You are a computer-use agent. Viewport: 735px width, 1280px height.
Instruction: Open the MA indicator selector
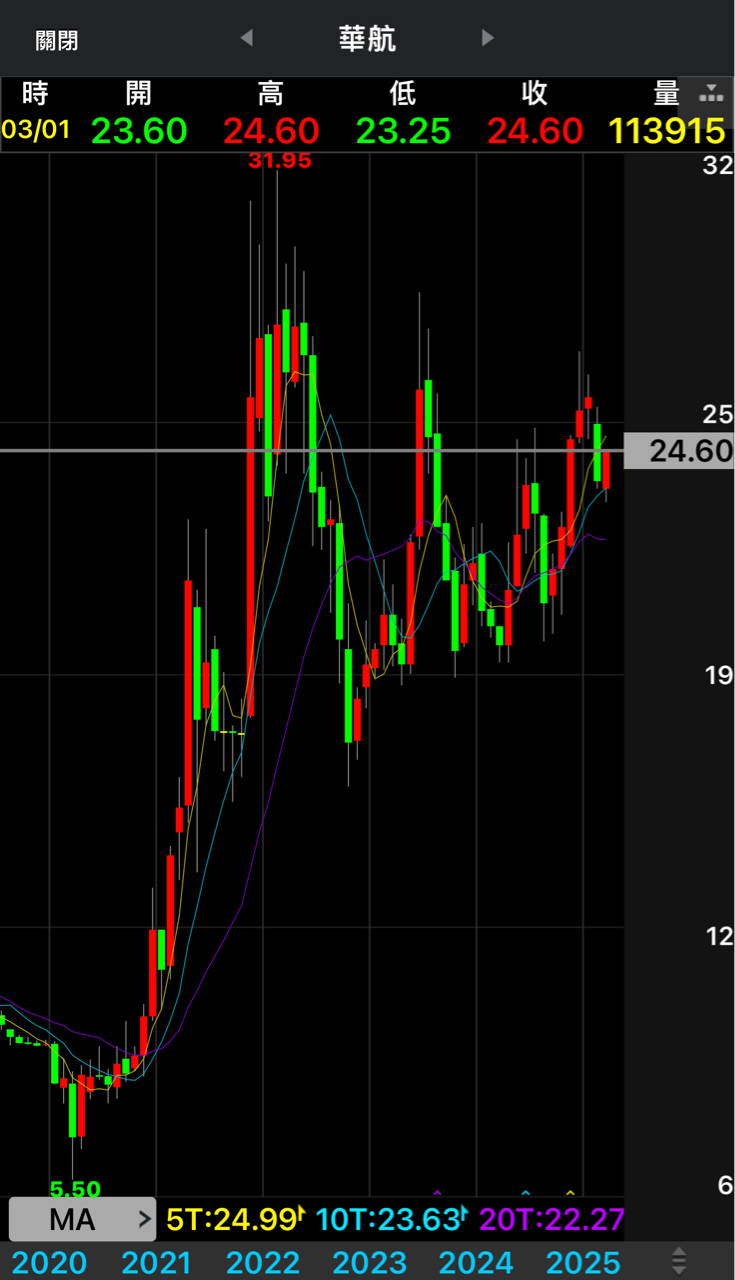[x=82, y=1219]
